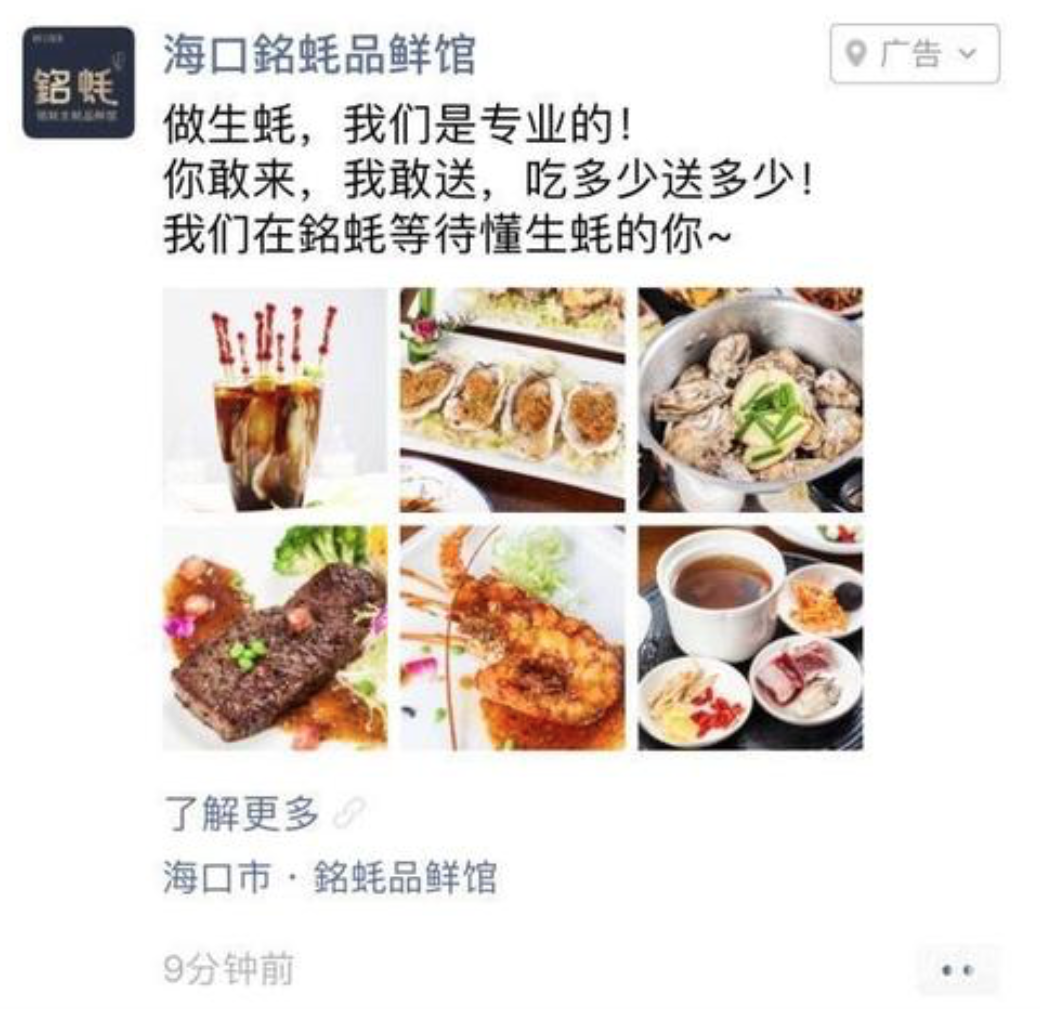The height and width of the screenshot is (1012, 1040).
Task: Open location 海口市 · 銘蚝品鲜馆
Action: click(330, 878)
